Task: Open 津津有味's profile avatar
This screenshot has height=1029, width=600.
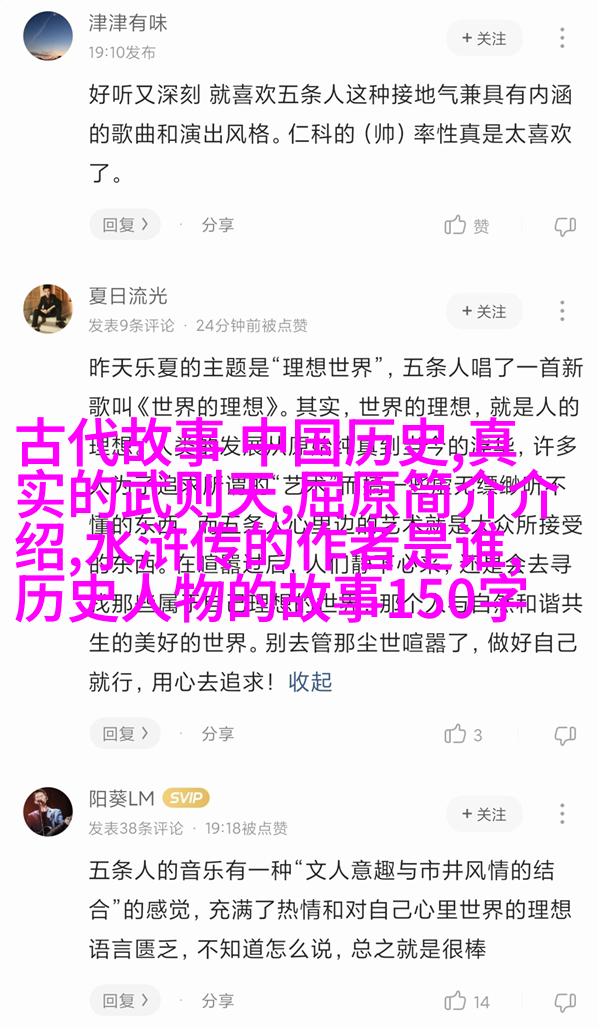Action: pyautogui.click(x=48, y=35)
